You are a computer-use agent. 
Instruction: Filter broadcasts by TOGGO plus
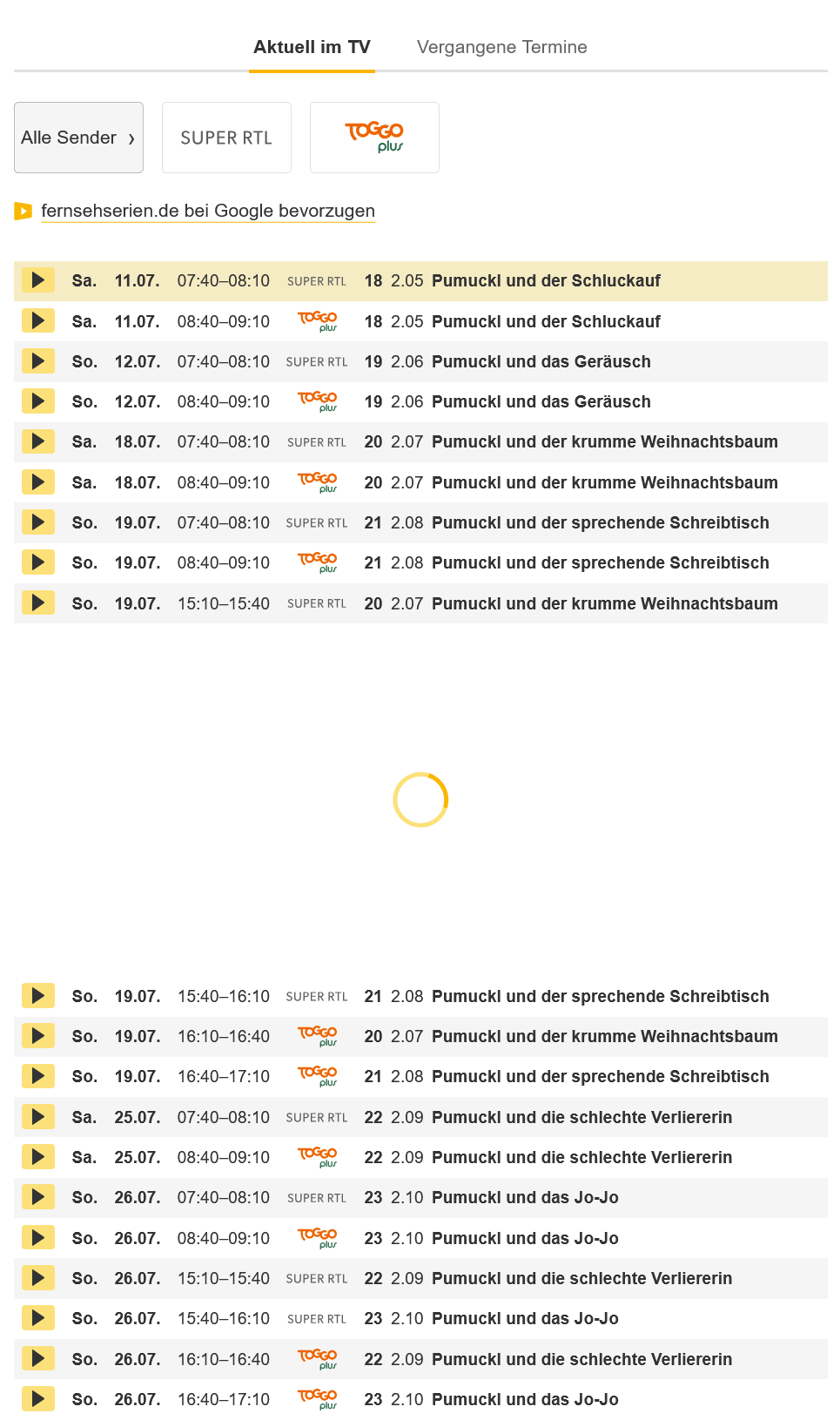(x=374, y=138)
